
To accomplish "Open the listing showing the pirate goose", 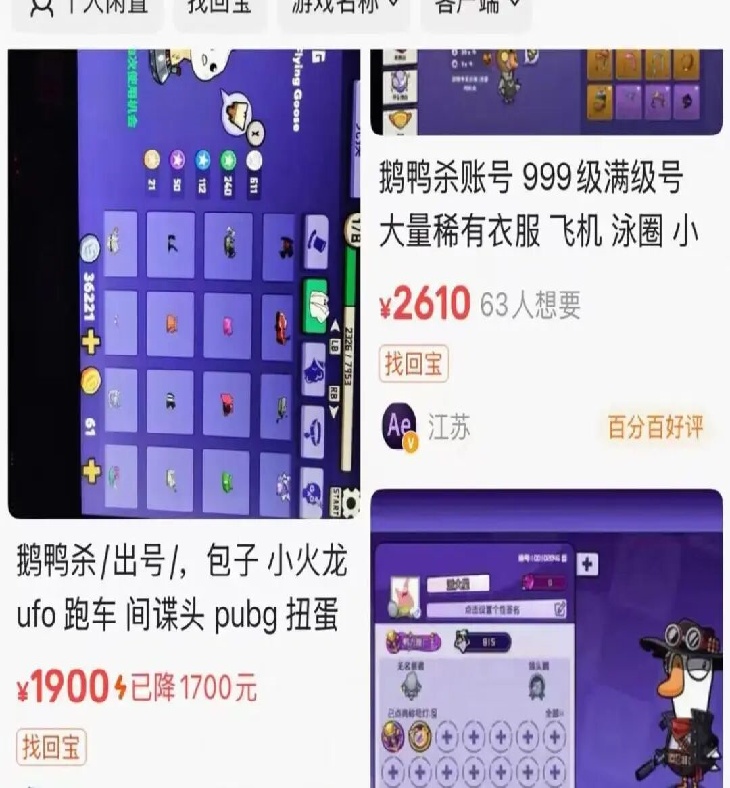I will click(546, 640).
